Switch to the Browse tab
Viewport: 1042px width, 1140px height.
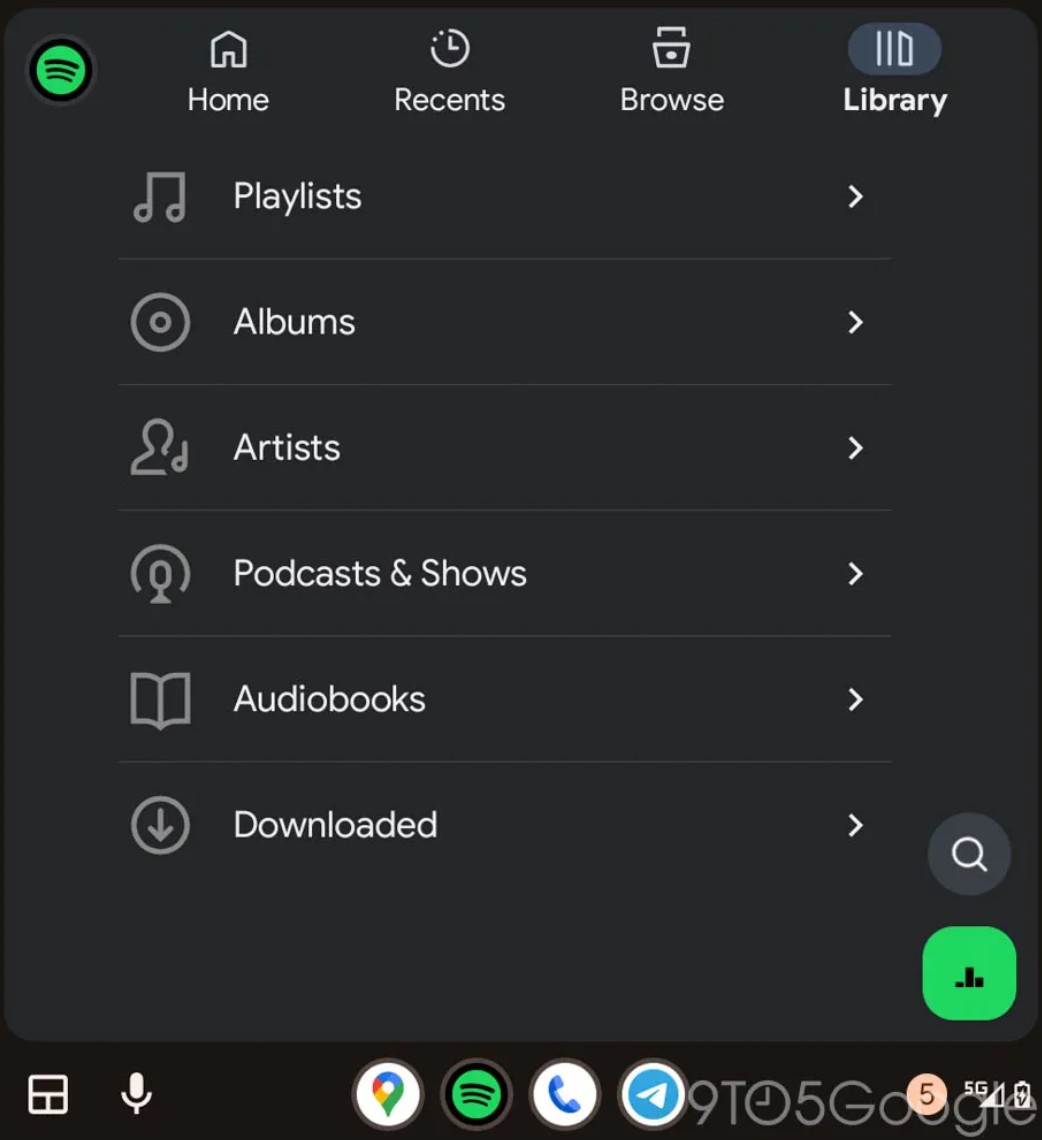pos(671,72)
